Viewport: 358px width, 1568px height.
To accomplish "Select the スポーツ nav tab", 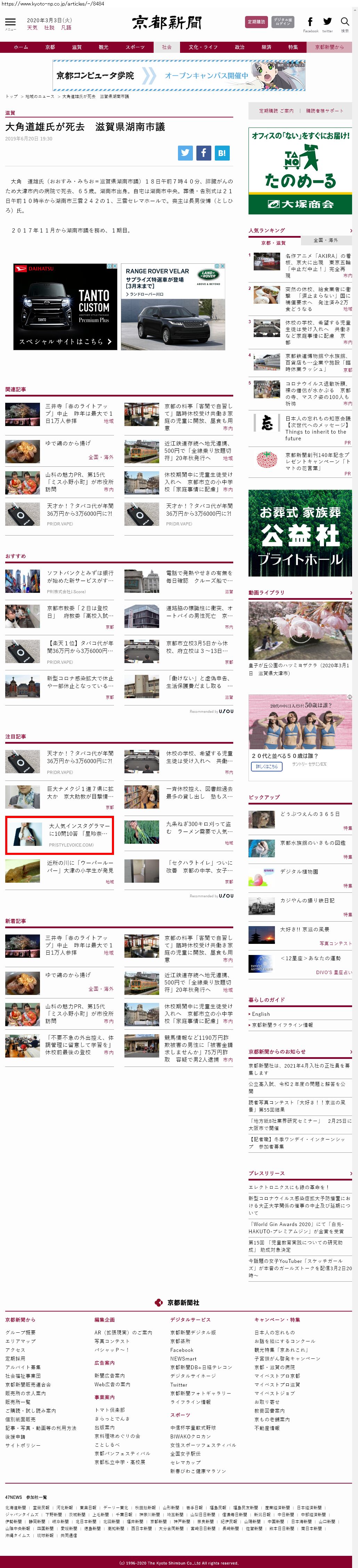I will (x=135, y=47).
